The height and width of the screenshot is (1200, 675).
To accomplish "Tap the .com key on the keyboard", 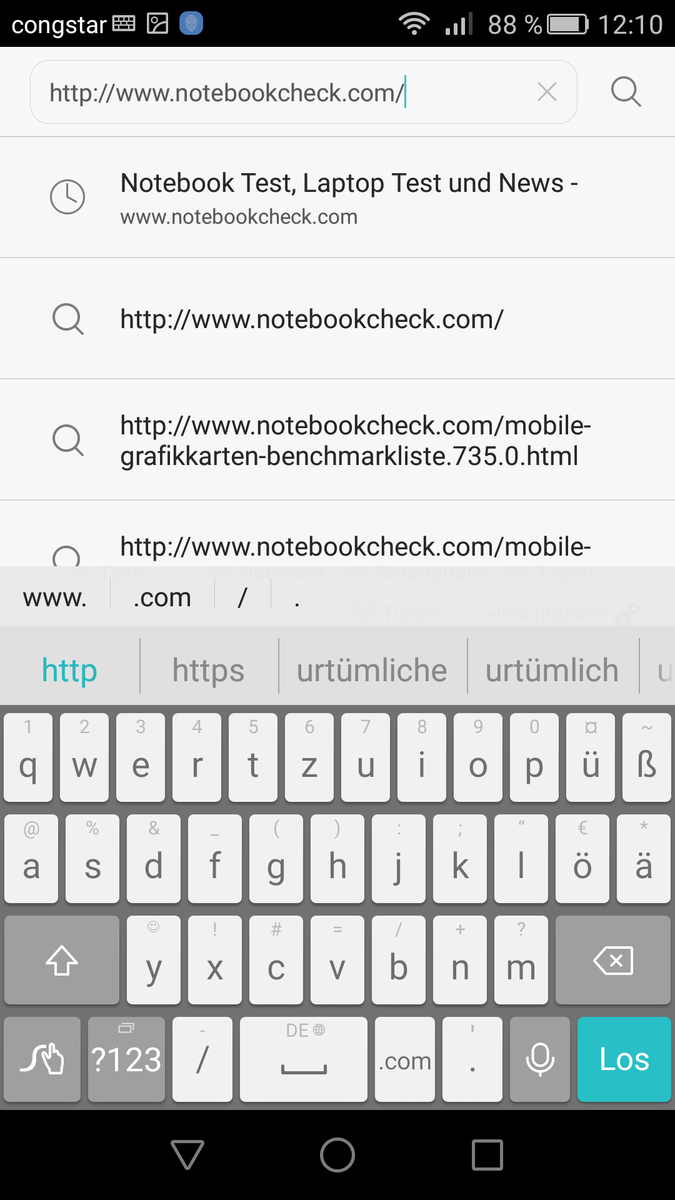I will pyautogui.click(x=405, y=1059).
